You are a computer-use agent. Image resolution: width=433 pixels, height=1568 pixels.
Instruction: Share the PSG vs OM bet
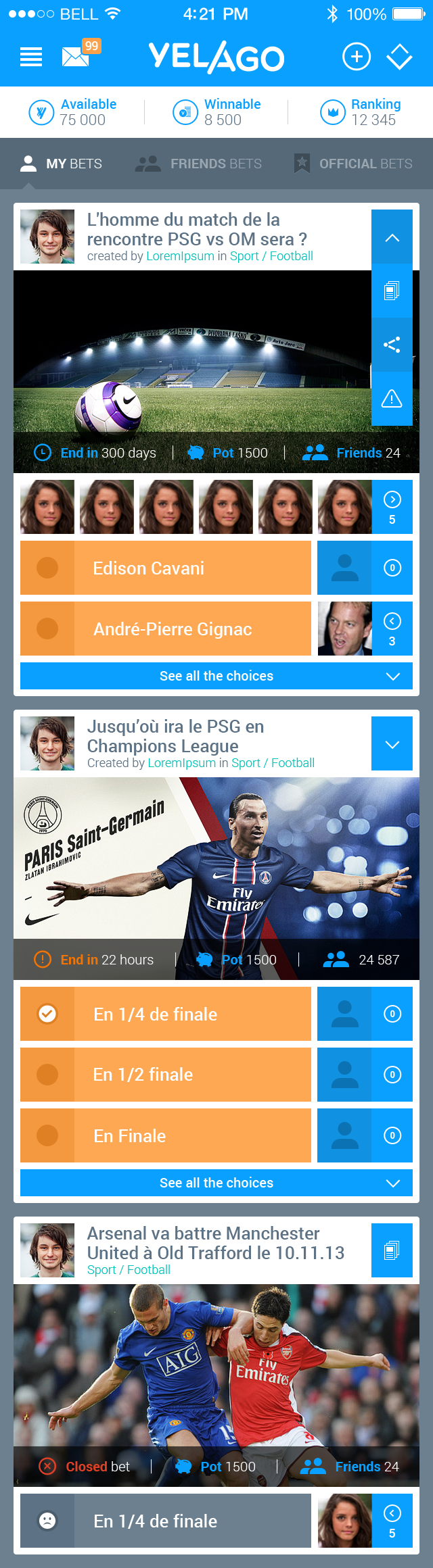392,345
